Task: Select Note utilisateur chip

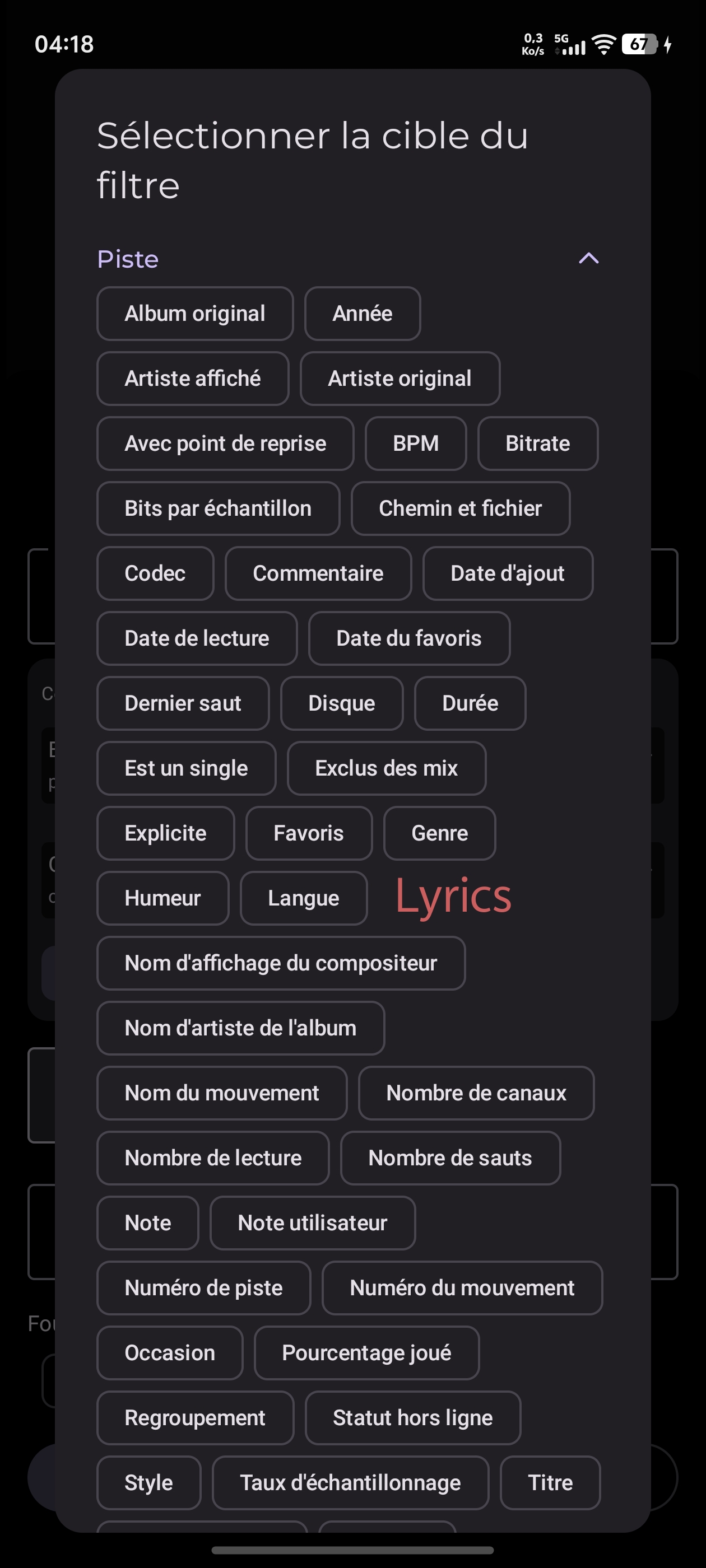Action: coord(313,1223)
